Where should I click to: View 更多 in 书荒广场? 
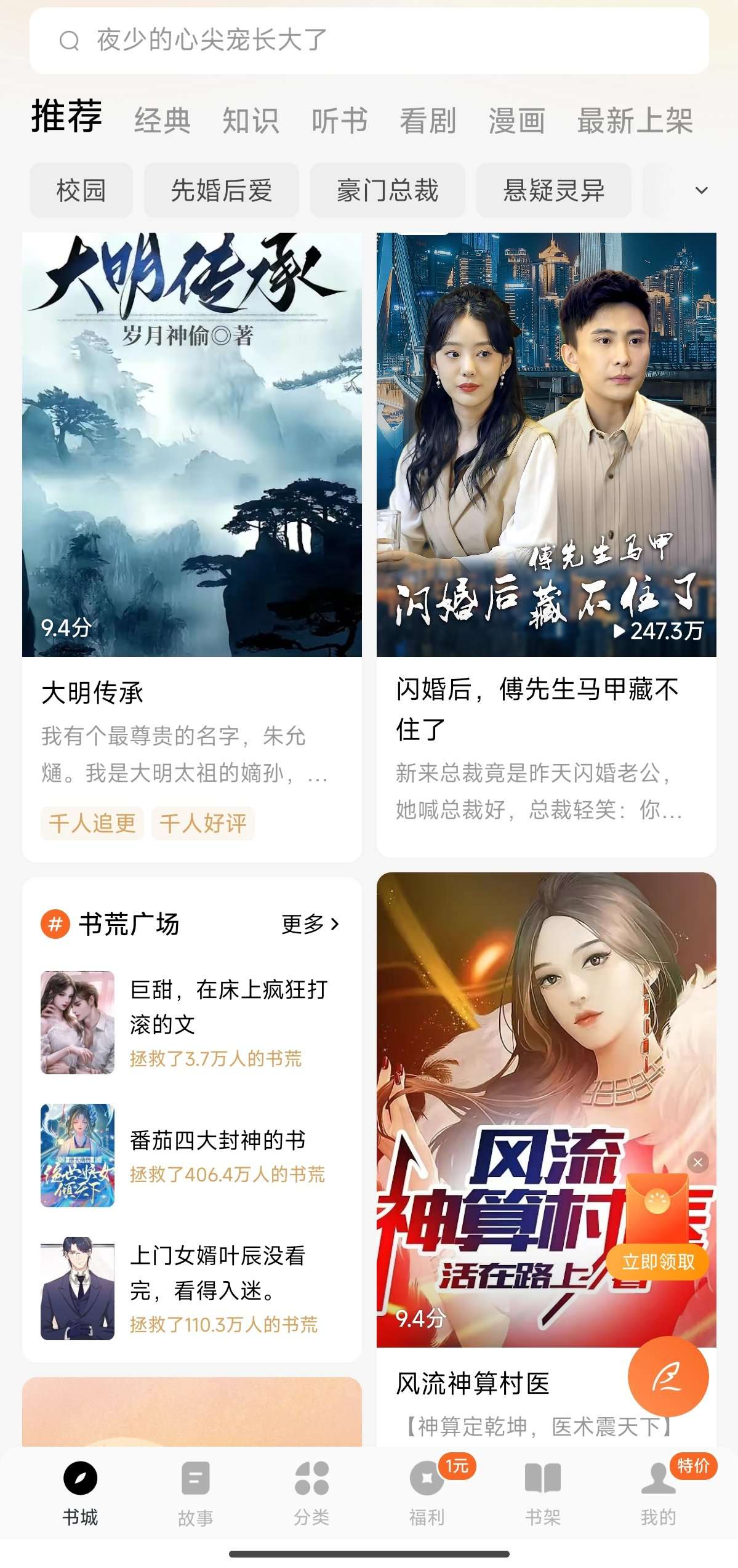tap(310, 924)
